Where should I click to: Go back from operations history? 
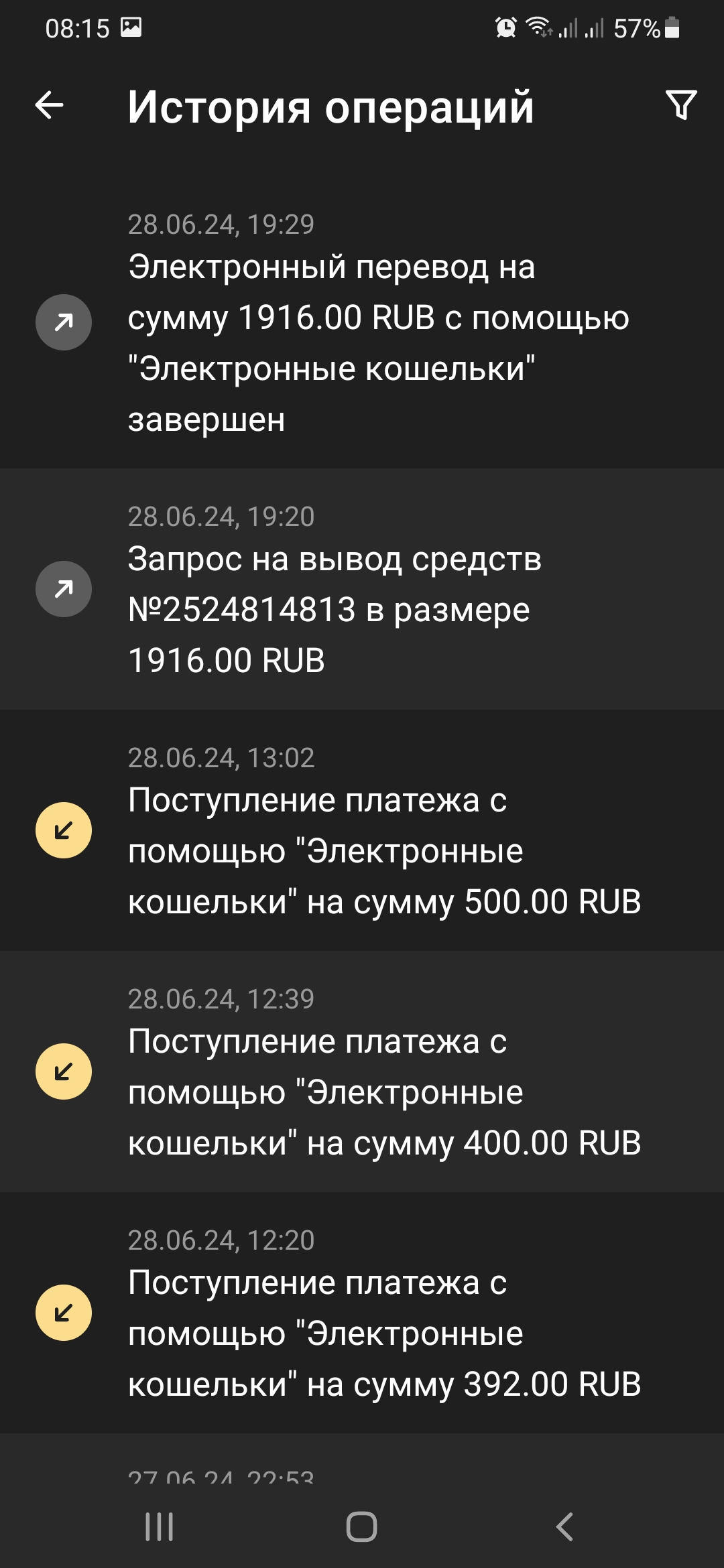pos(50,106)
